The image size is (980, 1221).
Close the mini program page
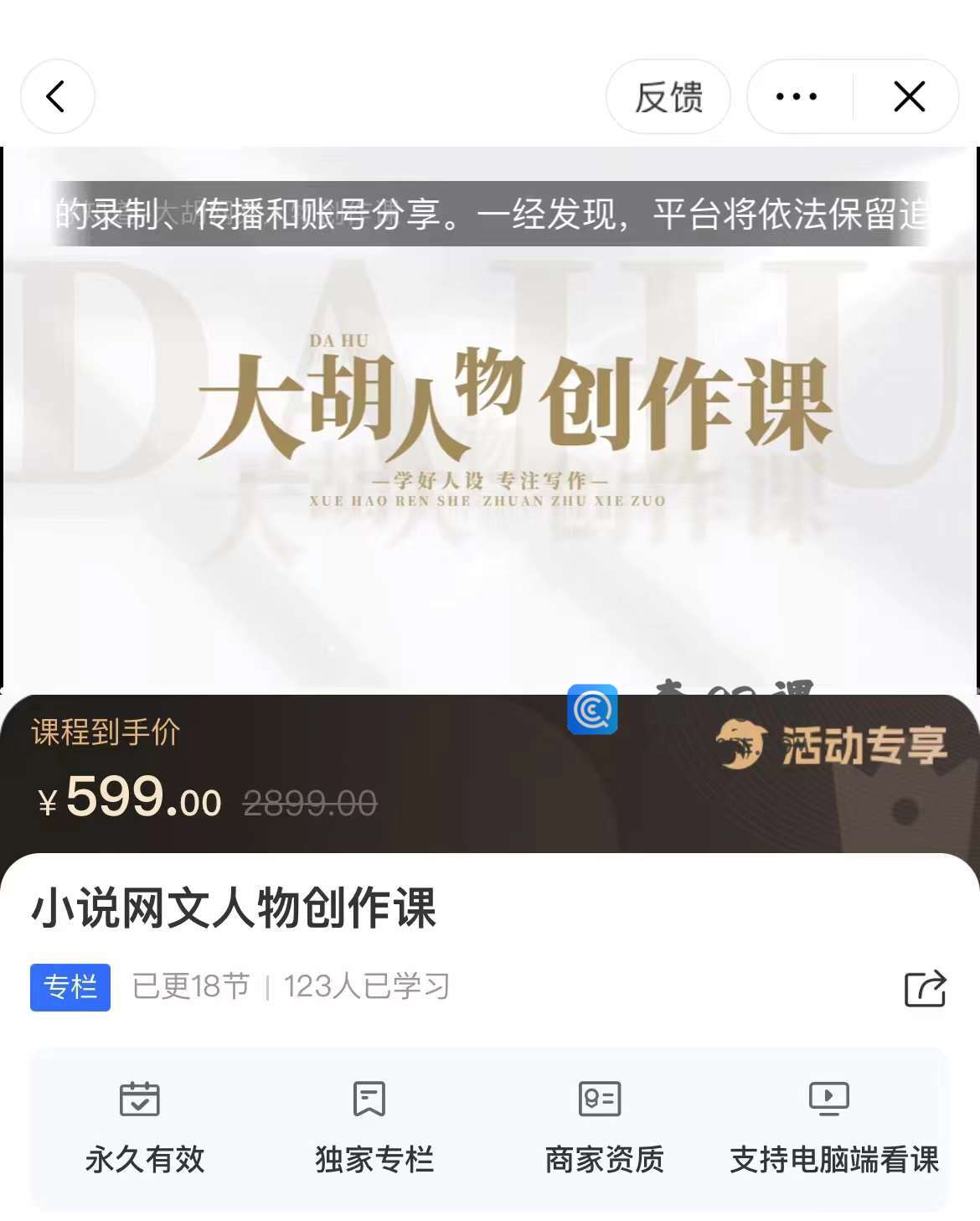pos(909,97)
